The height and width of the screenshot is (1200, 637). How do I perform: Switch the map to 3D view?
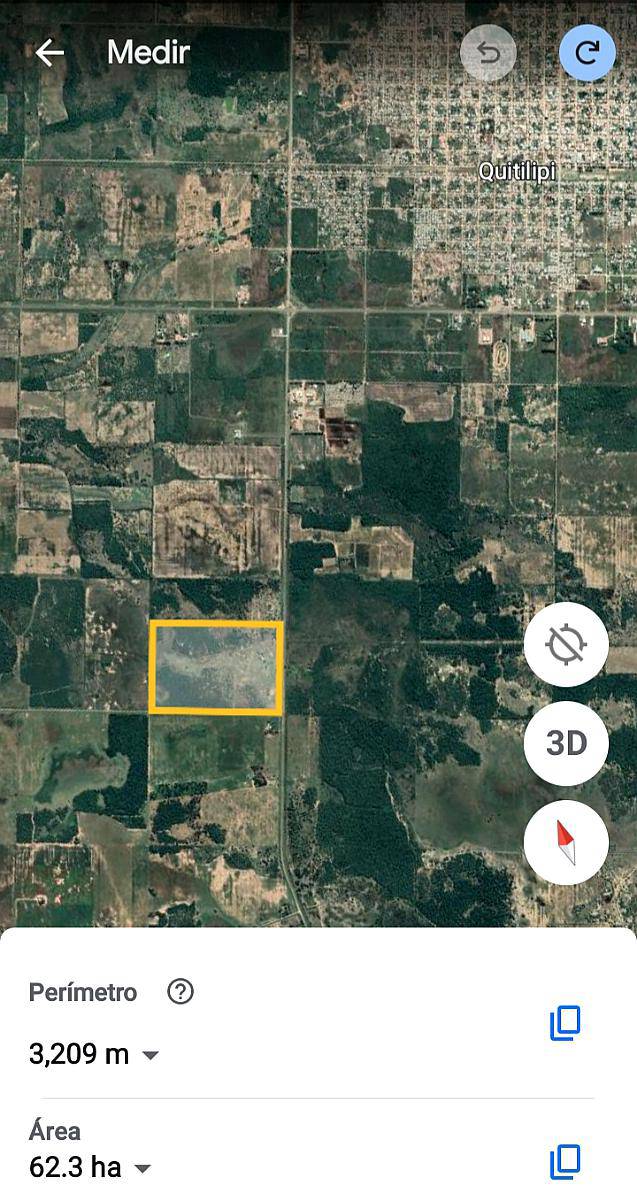coord(566,743)
